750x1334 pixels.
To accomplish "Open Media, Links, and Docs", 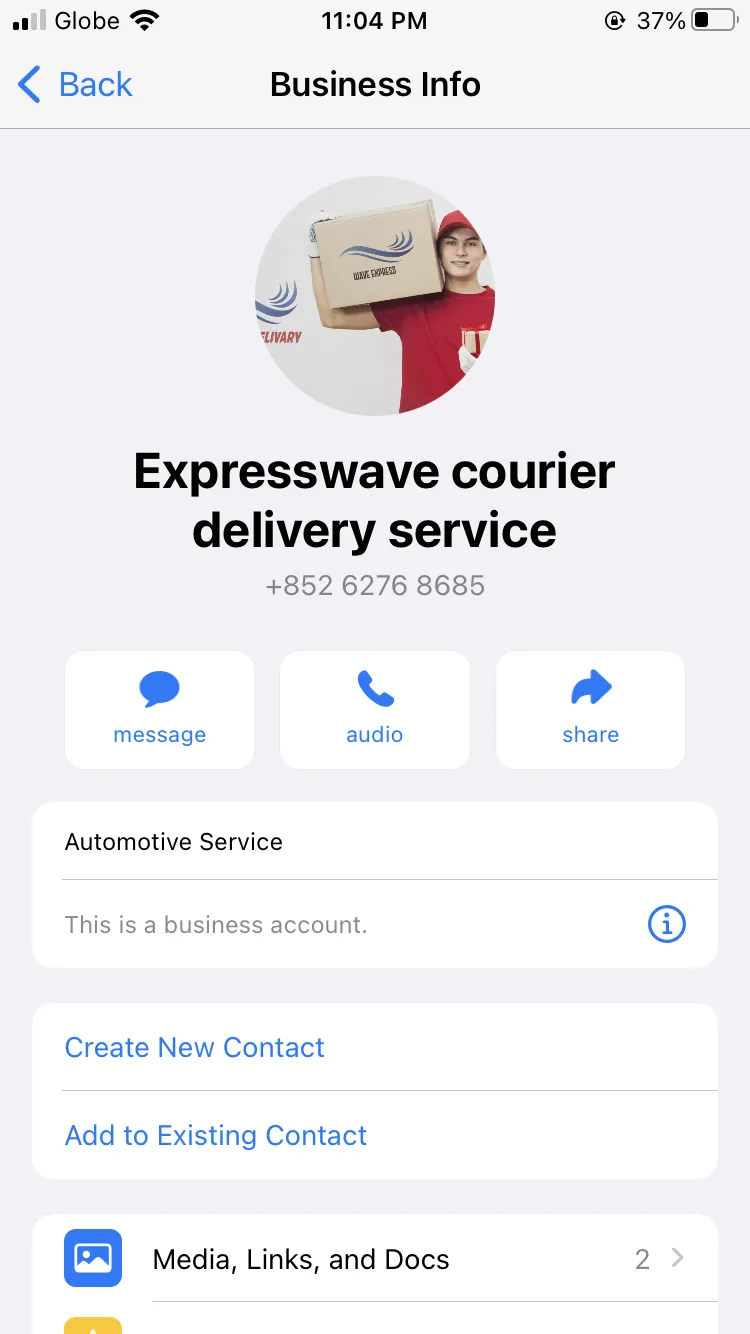I will 375,1259.
